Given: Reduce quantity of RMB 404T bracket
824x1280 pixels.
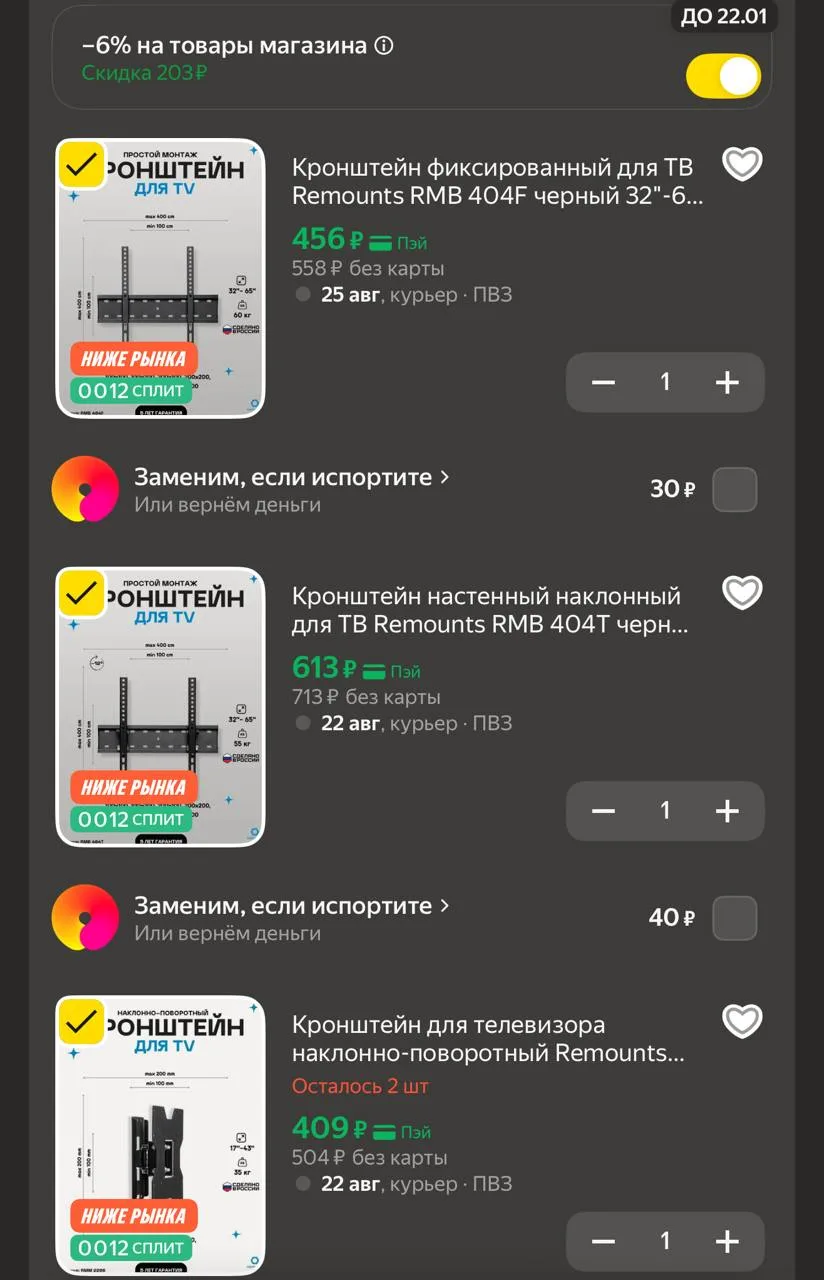Looking at the screenshot, I should pyautogui.click(x=603, y=811).
